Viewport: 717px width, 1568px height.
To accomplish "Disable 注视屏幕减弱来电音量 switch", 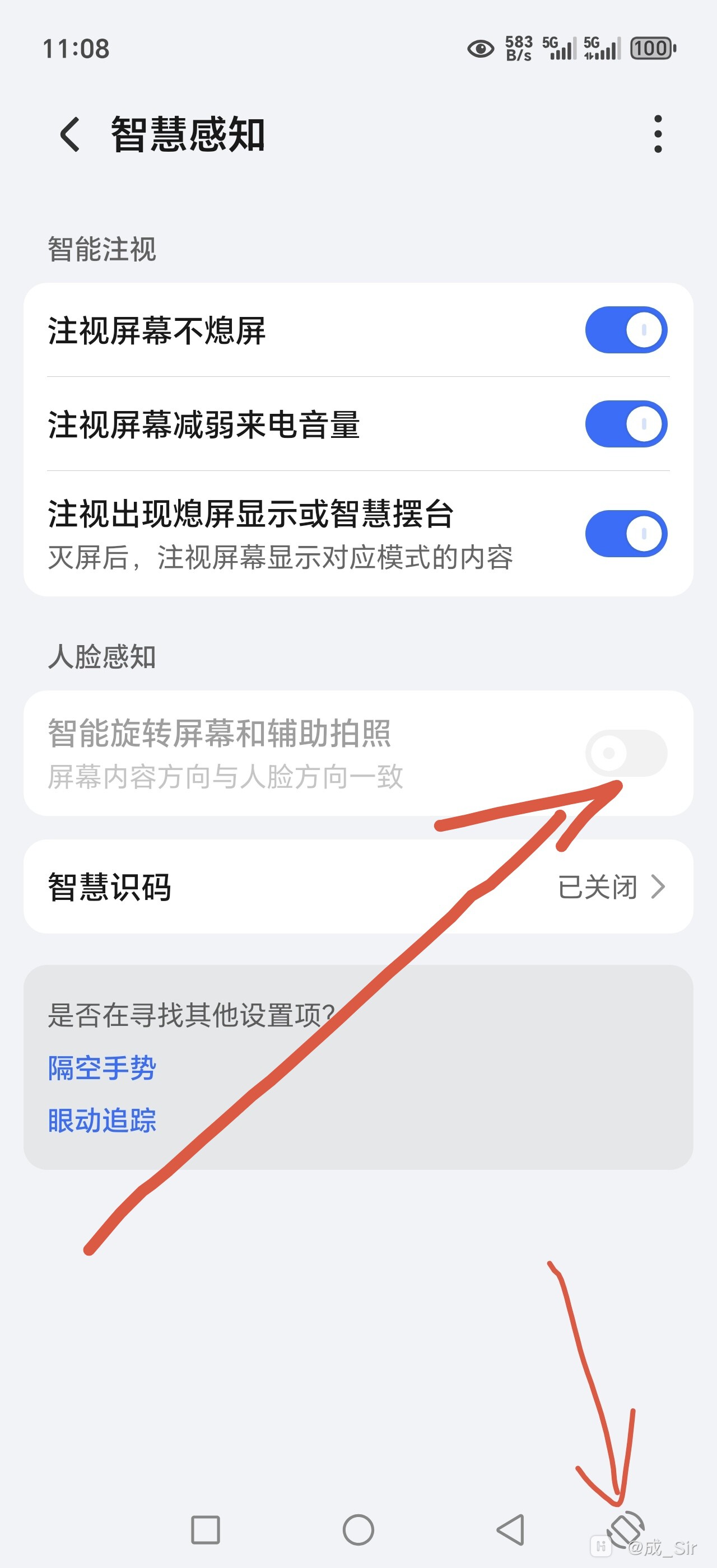I will [x=626, y=424].
